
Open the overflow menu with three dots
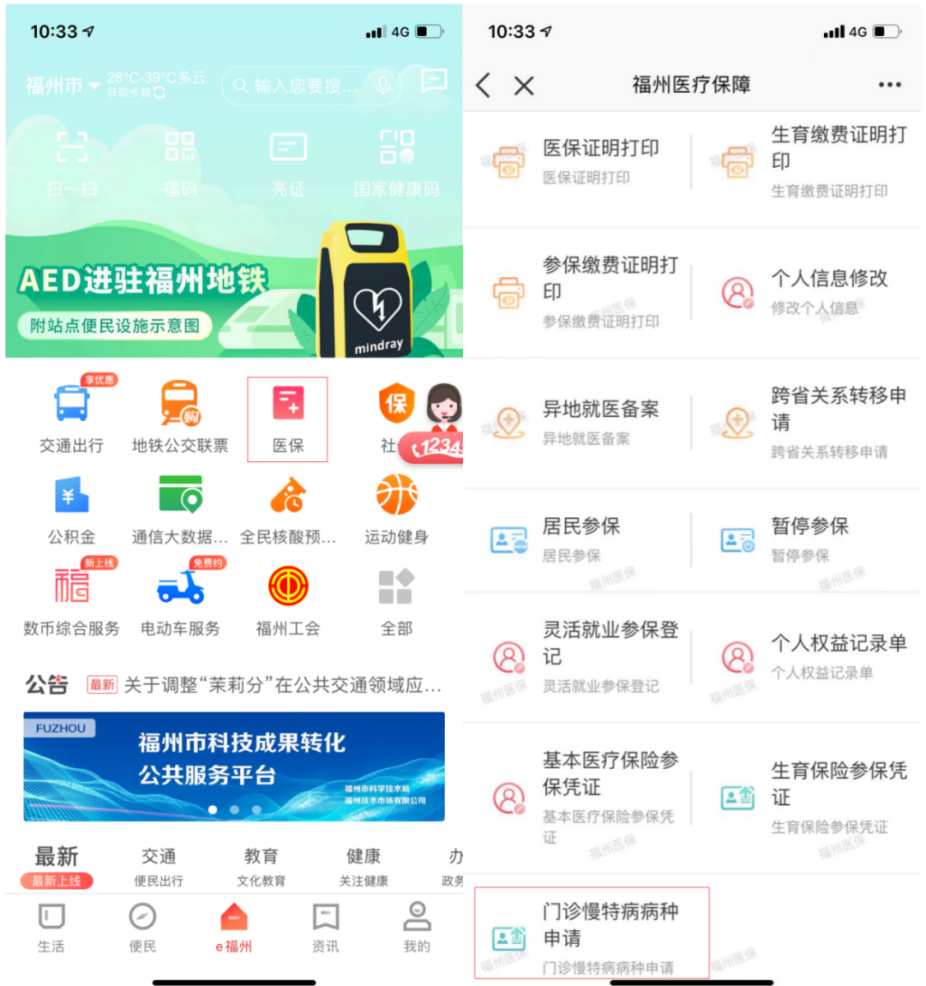tap(889, 85)
